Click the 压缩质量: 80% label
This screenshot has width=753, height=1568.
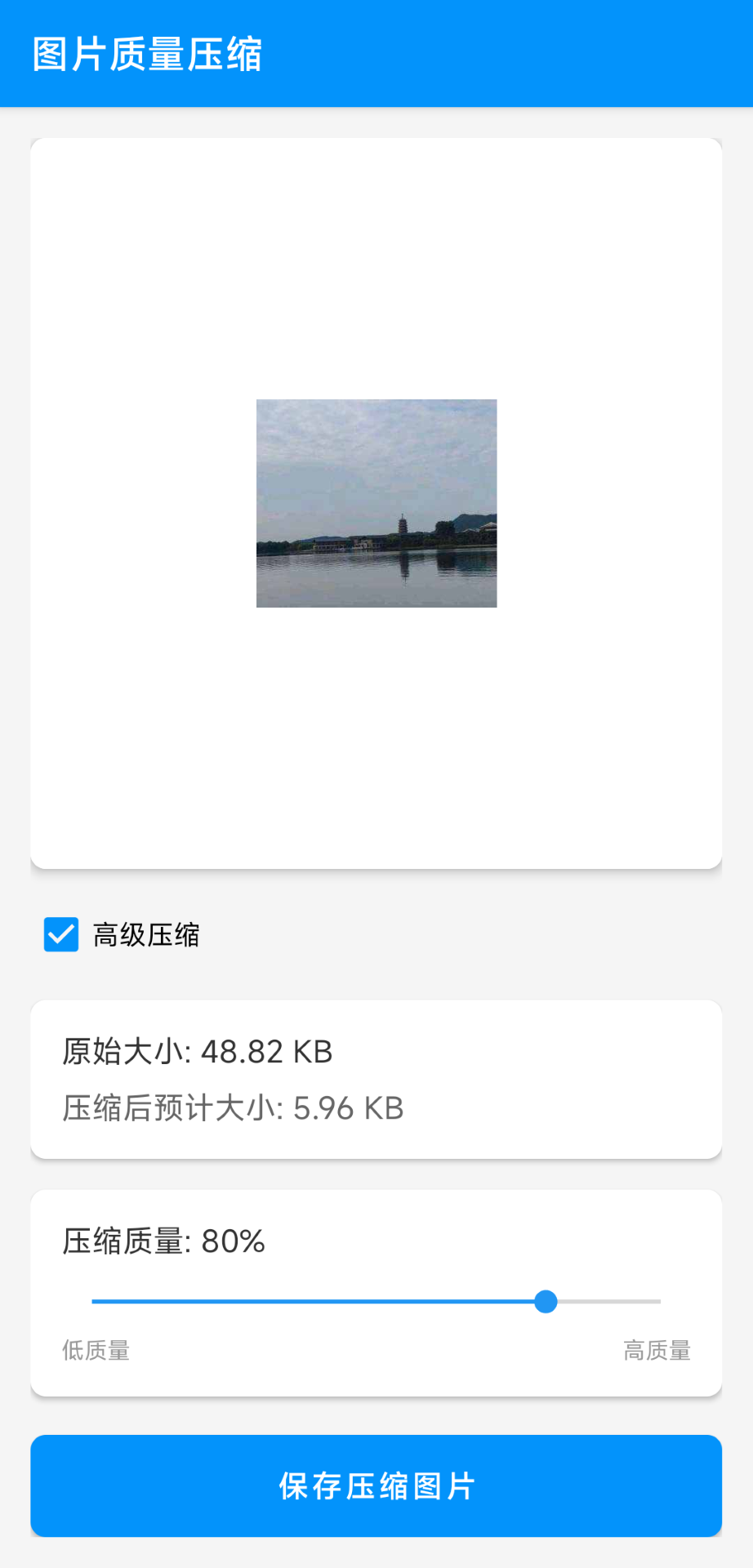(x=163, y=1241)
